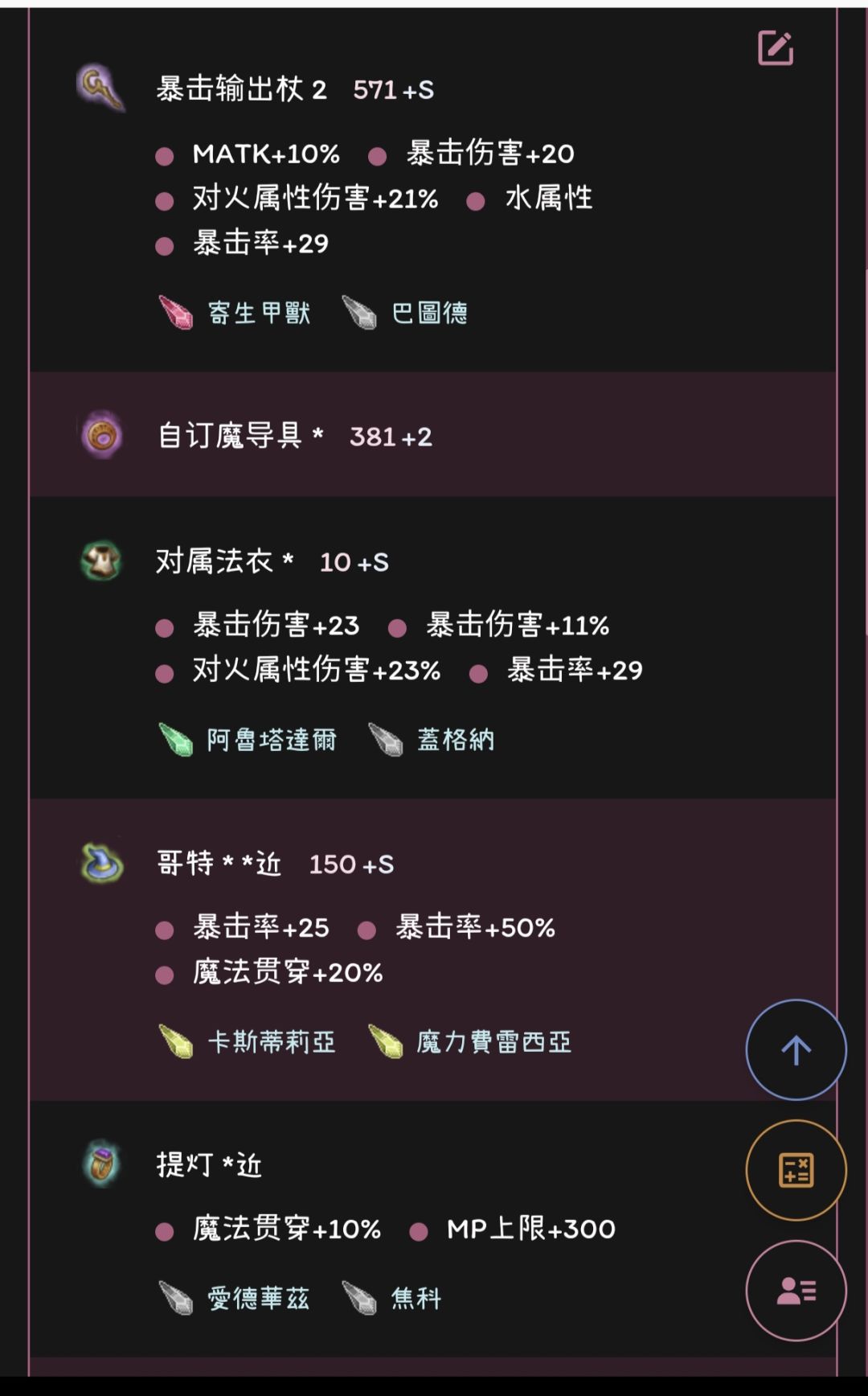Click the magic device icon of 自订魔导具
The height and width of the screenshot is (1396, 868).
(100, 437)
